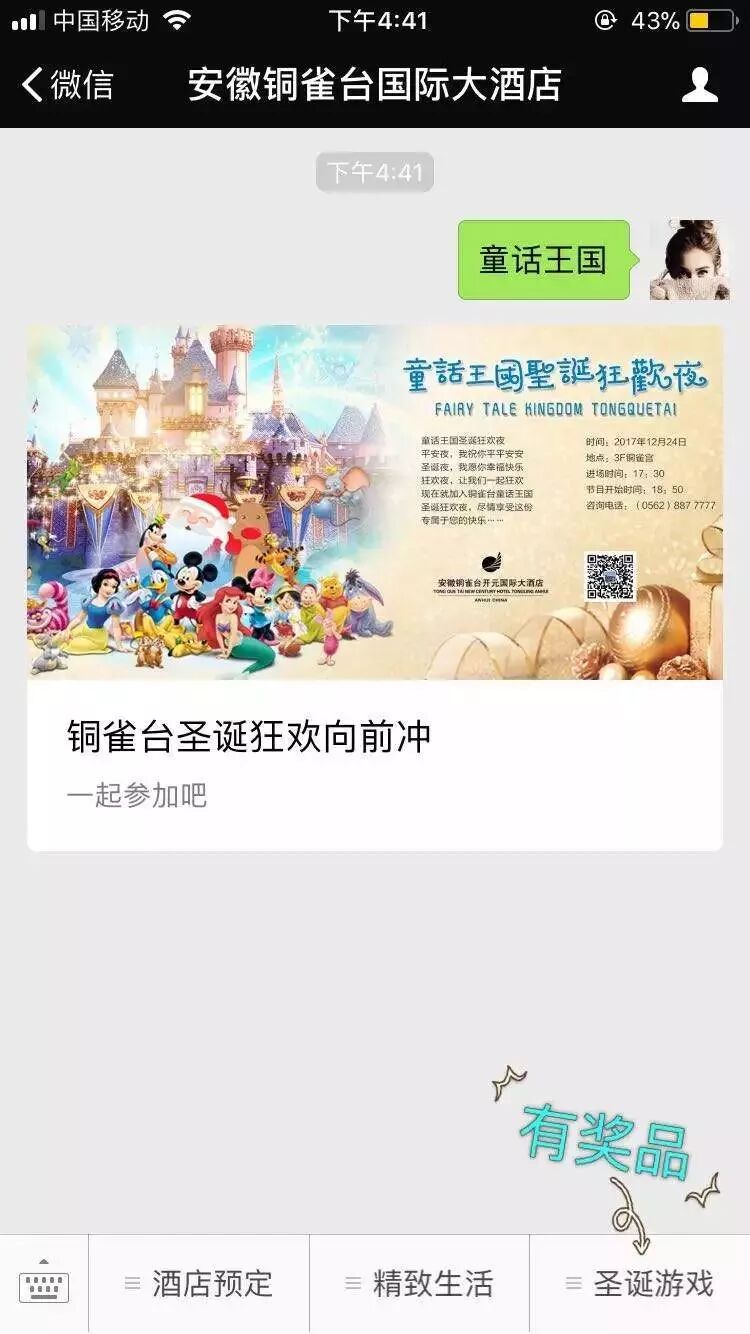Switch to keyboard input mode
750x1334 pixels.
click(44, 1284)
